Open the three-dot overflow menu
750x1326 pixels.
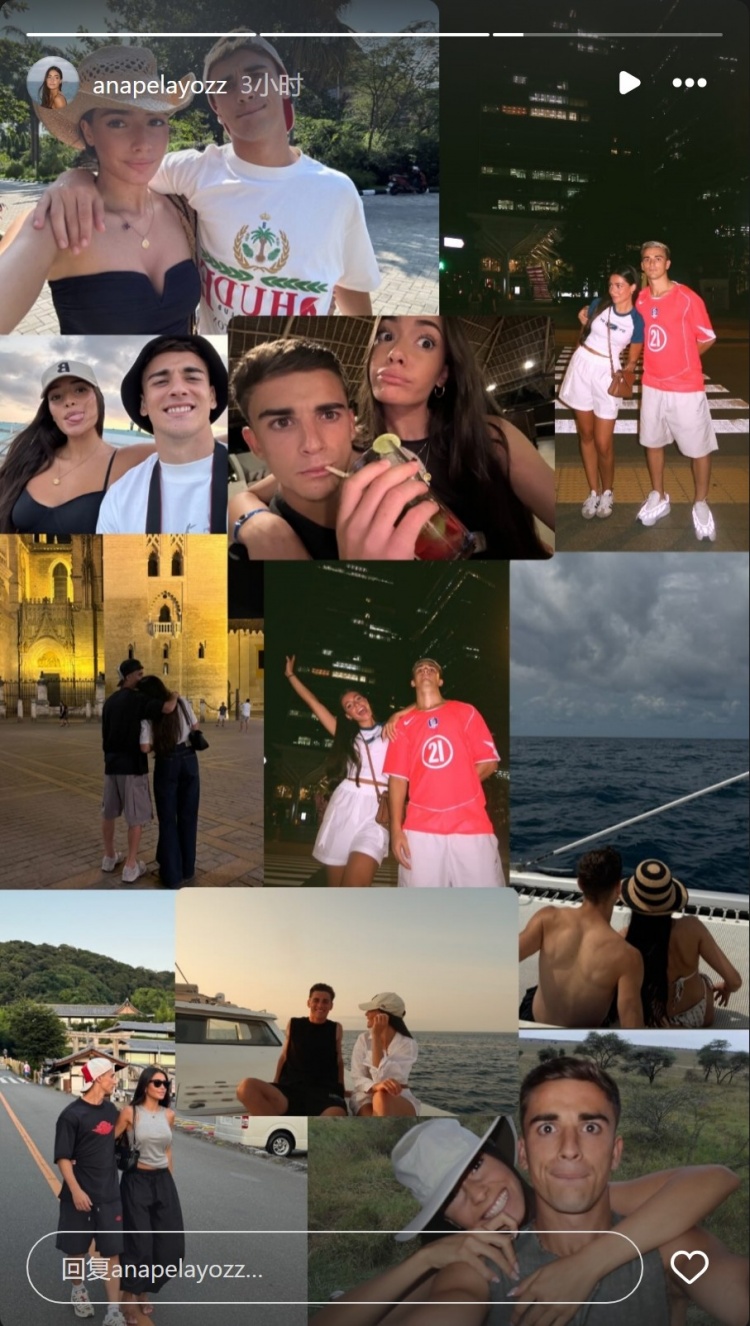[689, 83]
